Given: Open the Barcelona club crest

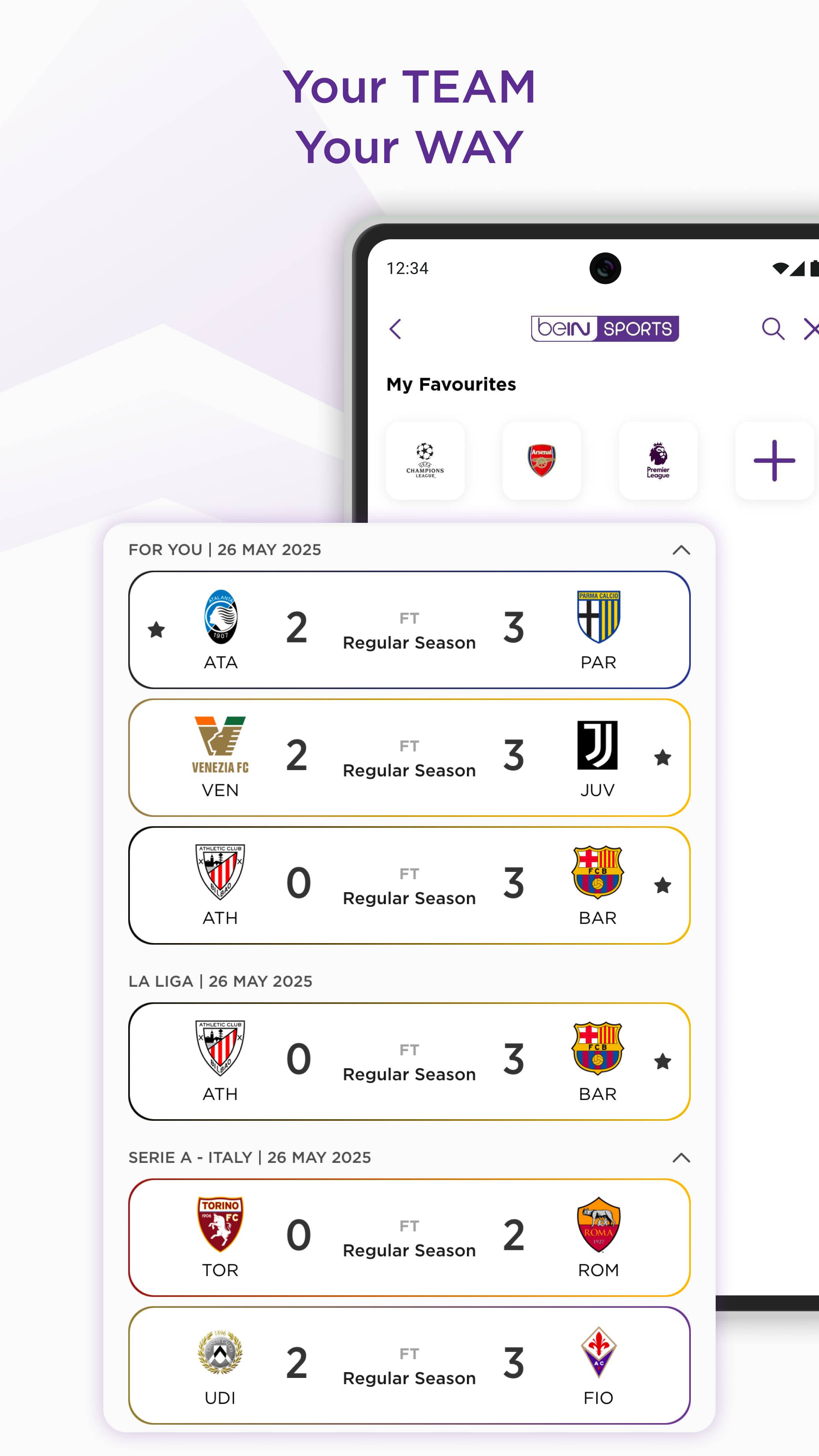Looking at the screenshot, I should (598, 873).
